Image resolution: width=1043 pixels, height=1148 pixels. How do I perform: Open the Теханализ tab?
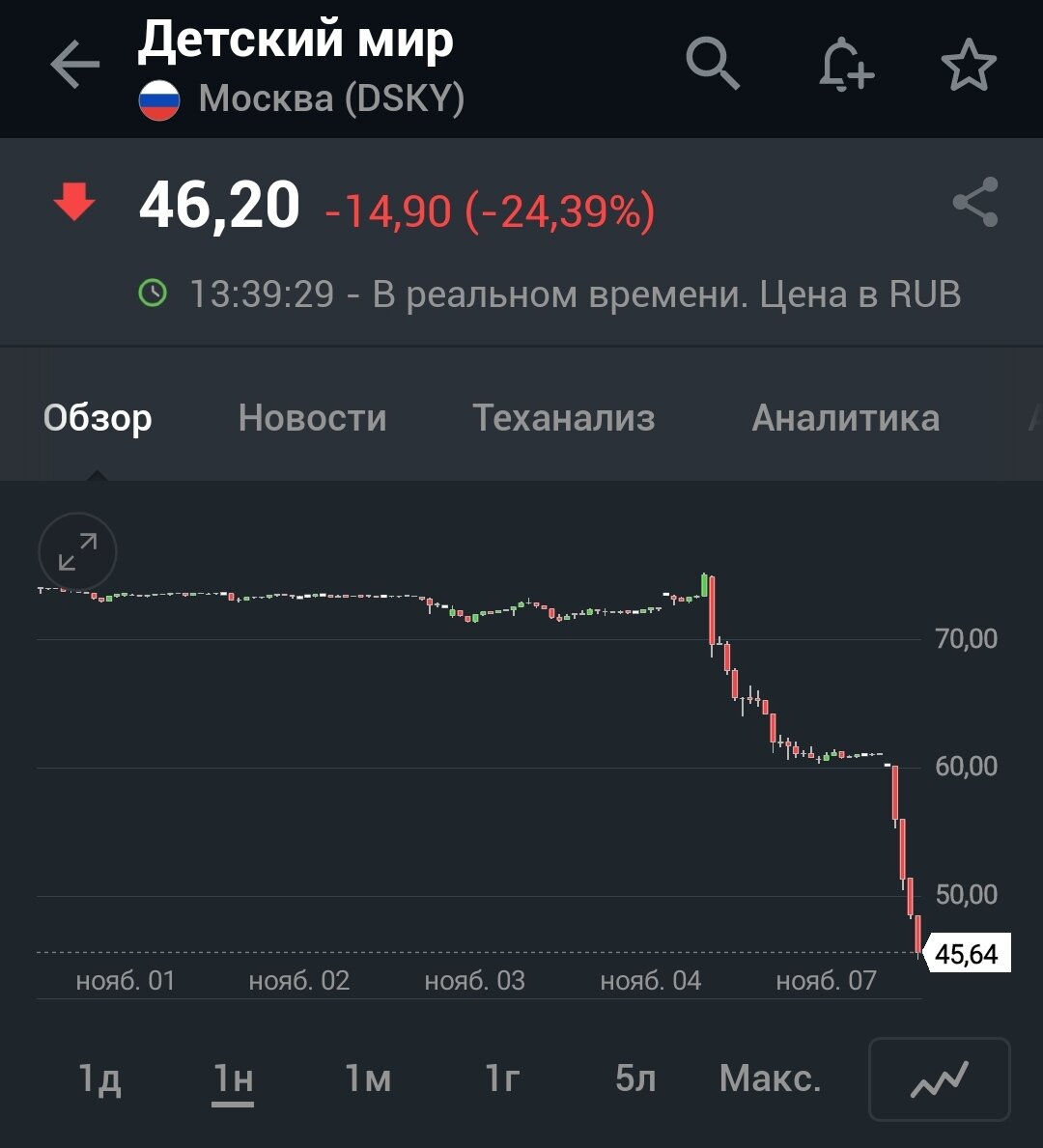point(564,418)
